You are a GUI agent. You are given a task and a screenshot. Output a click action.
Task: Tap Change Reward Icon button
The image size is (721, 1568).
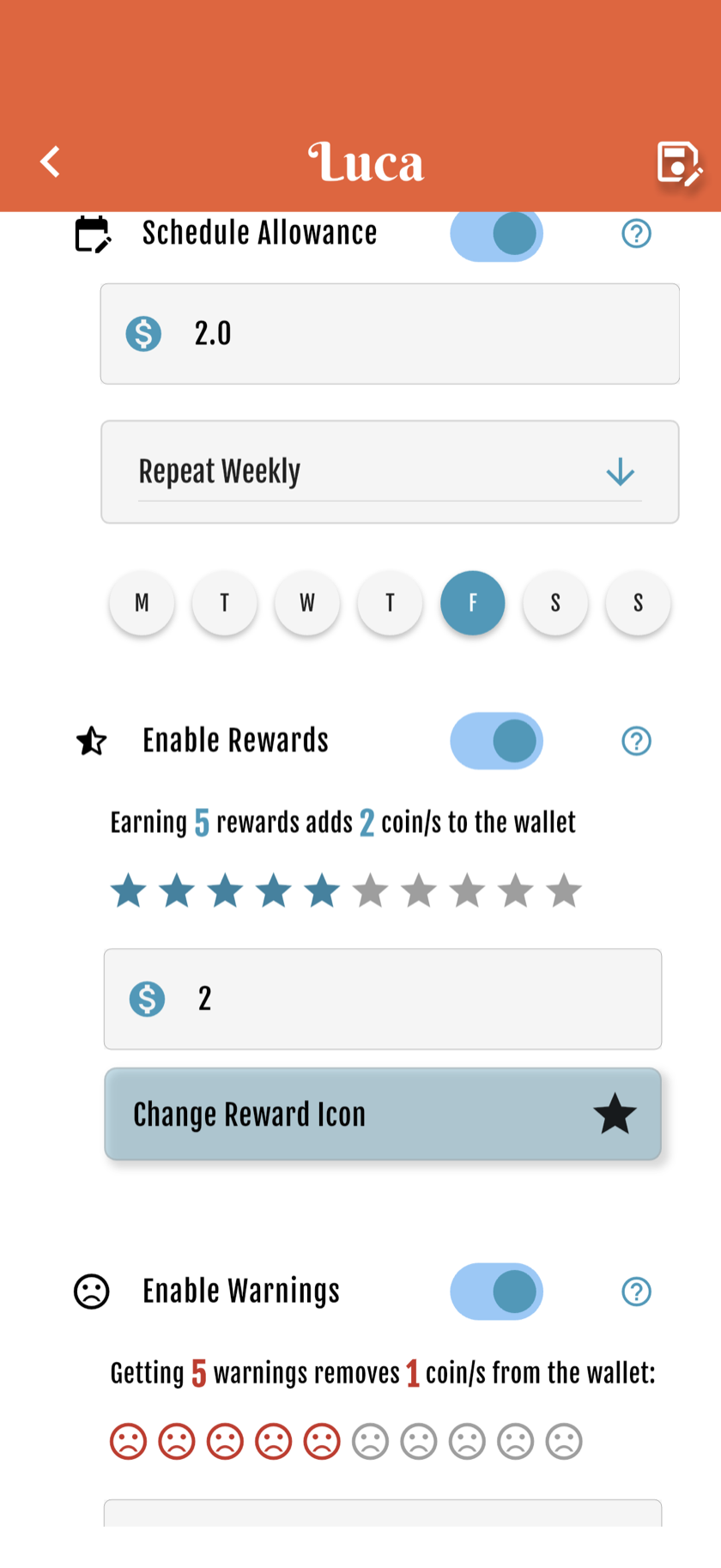click(383, 1114)
